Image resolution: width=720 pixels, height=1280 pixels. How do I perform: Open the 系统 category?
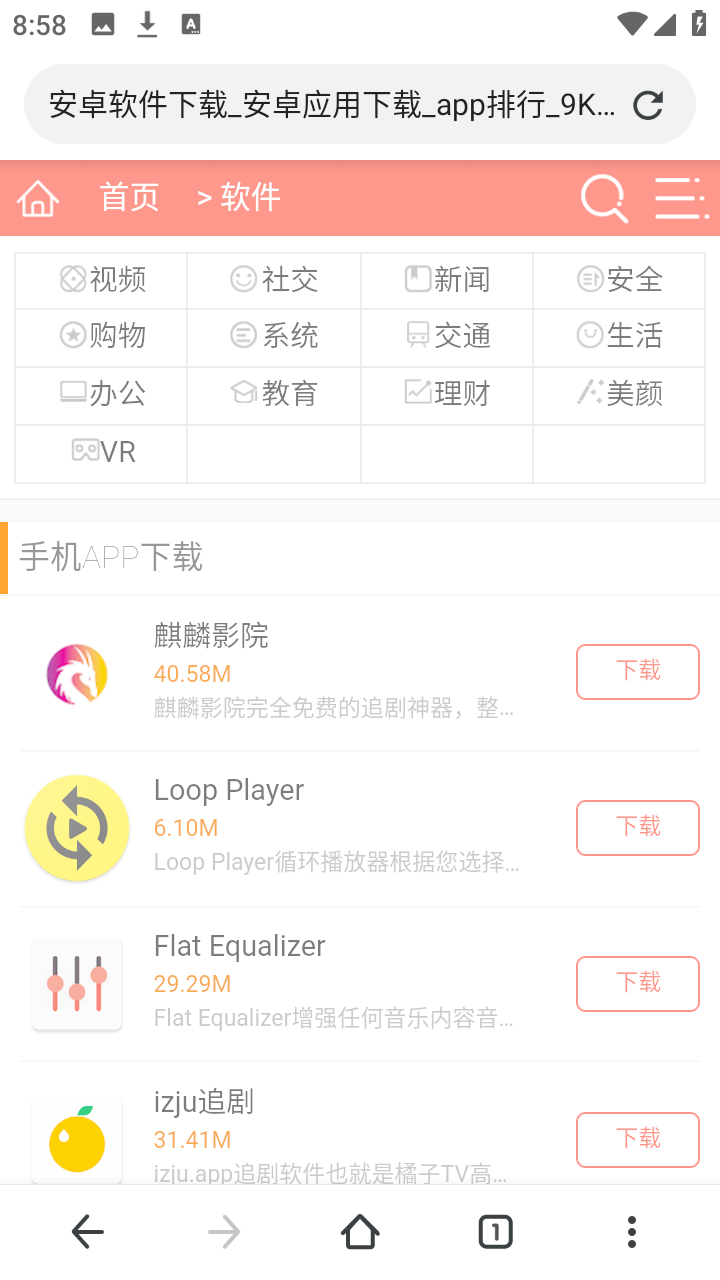pyautogui.click(x=274, y=336)
